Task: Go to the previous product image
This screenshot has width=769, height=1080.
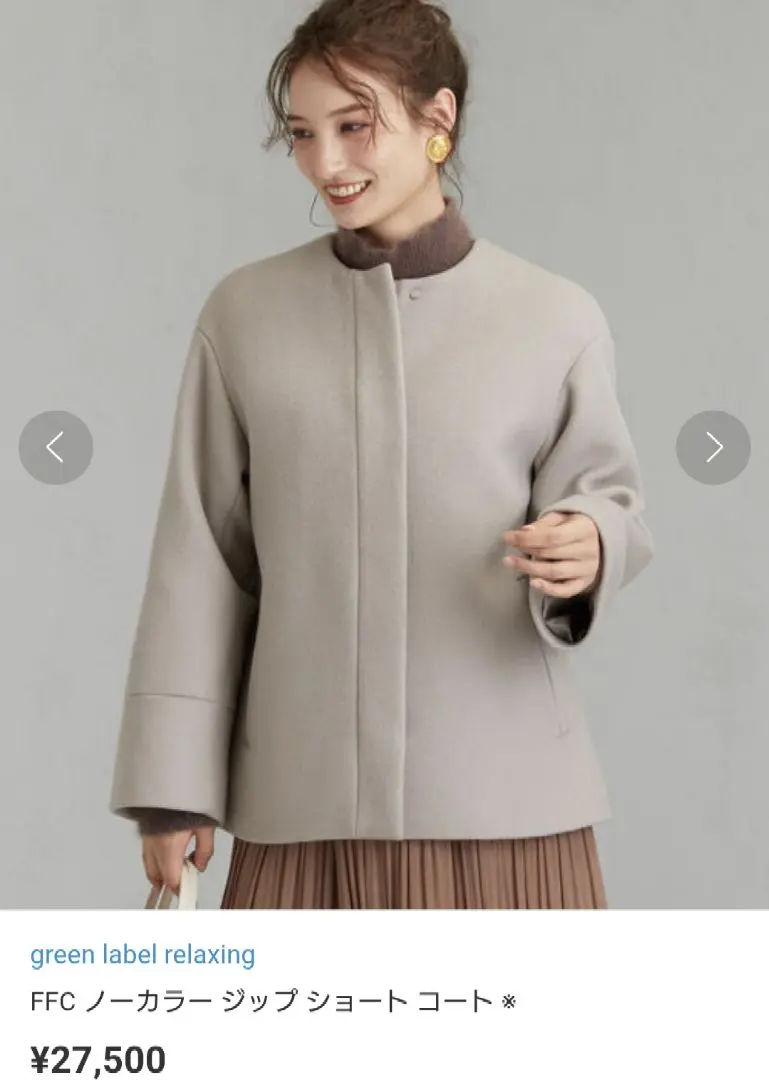Action: point(56,448)
